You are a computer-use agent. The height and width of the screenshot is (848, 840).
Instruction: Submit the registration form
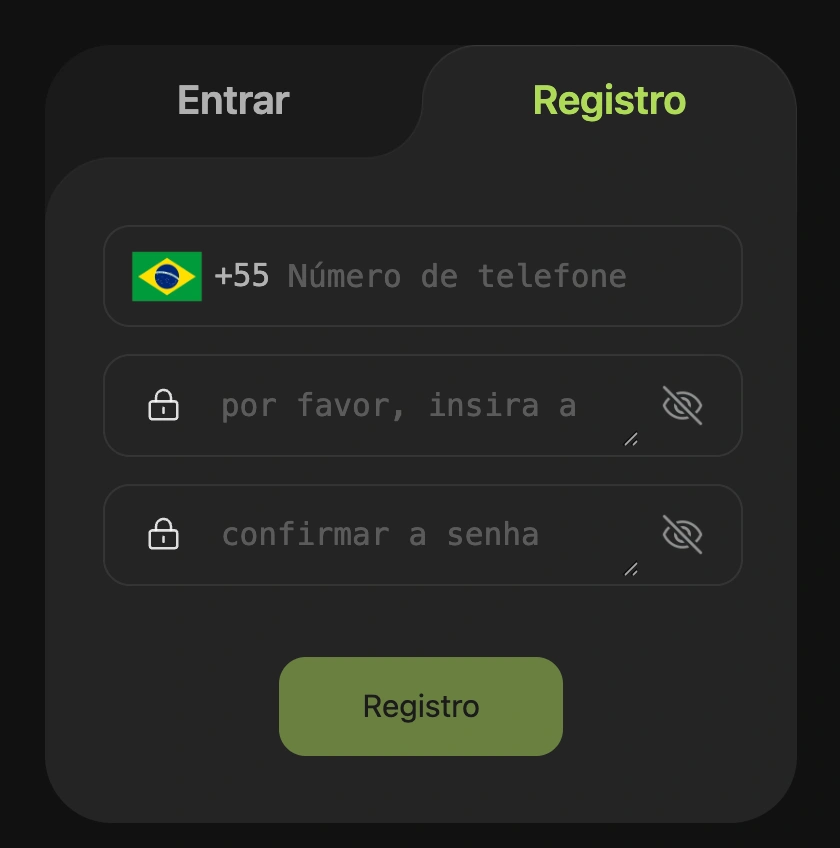click(420, 706)
